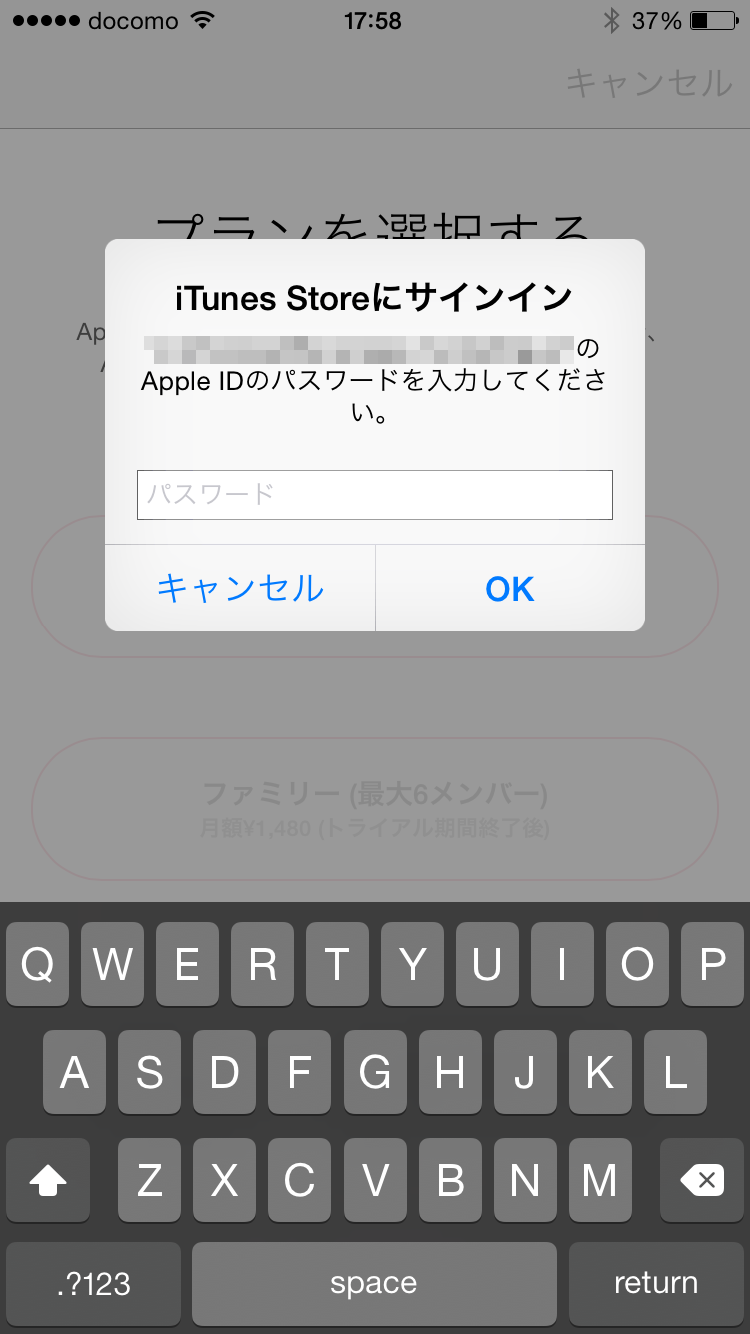
Task: Switch keyboard to .?123 numbers layout
Action: click(x=94, y=1284)
